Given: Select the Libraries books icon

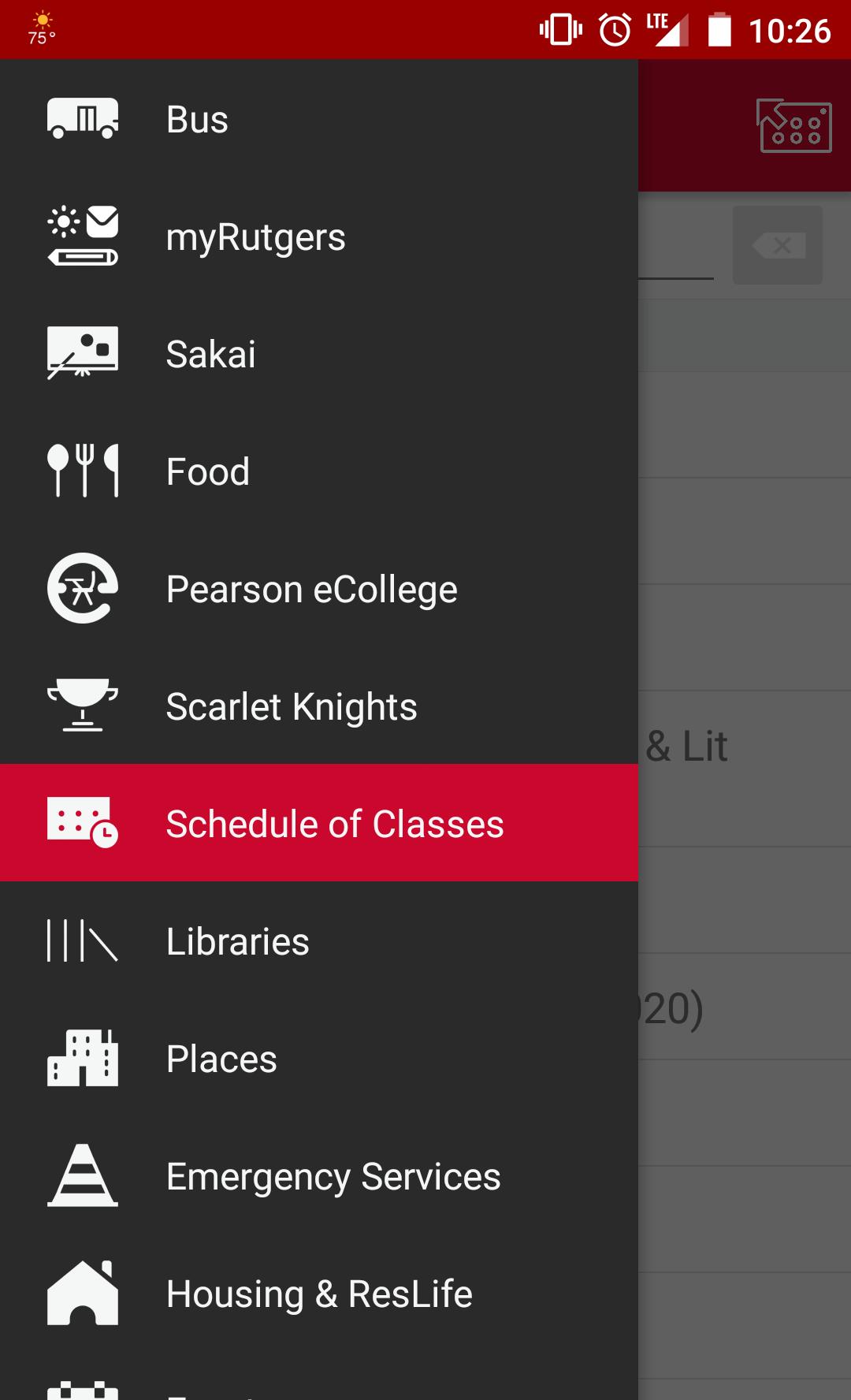Looking at the screenshot, I should pos(83,940).
